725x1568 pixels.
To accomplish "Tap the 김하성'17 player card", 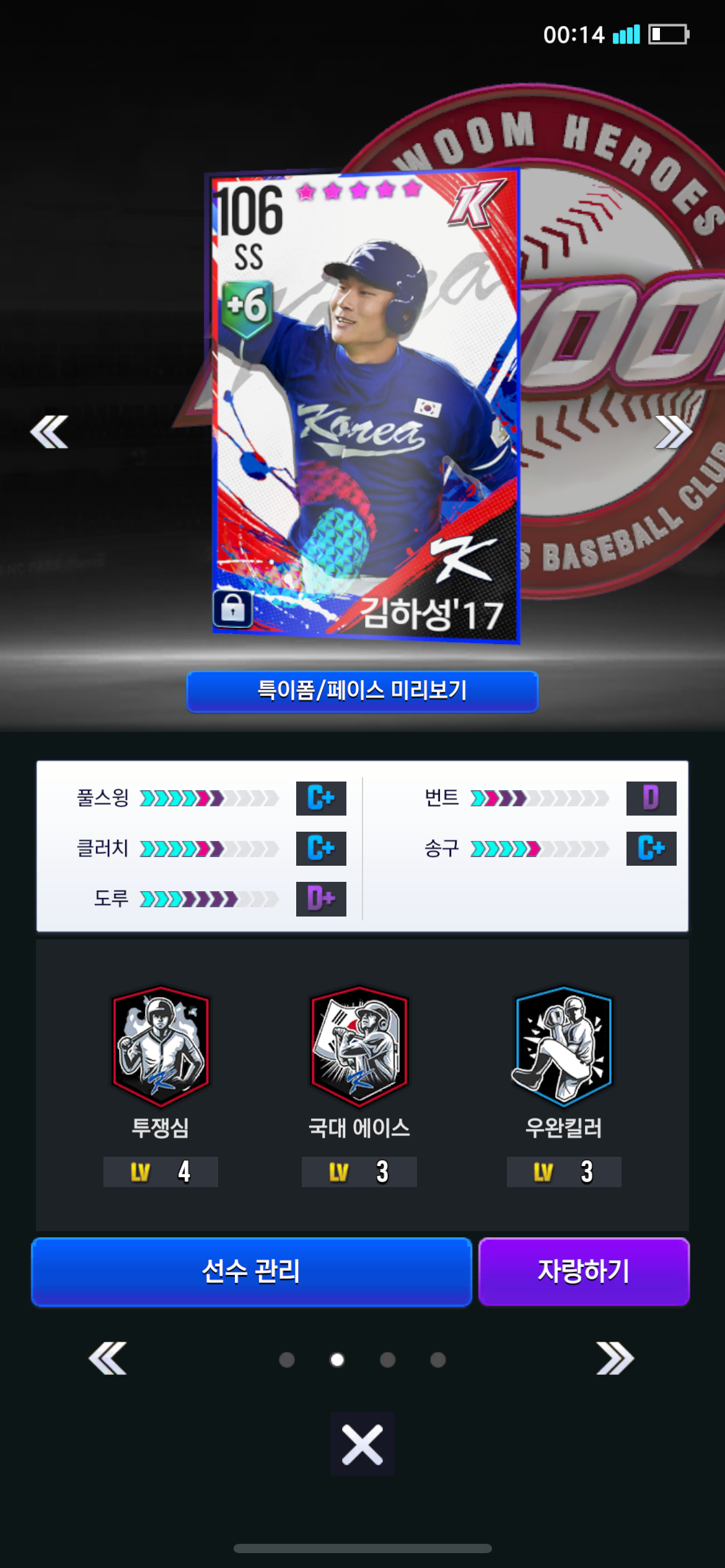I will (364, 406).
